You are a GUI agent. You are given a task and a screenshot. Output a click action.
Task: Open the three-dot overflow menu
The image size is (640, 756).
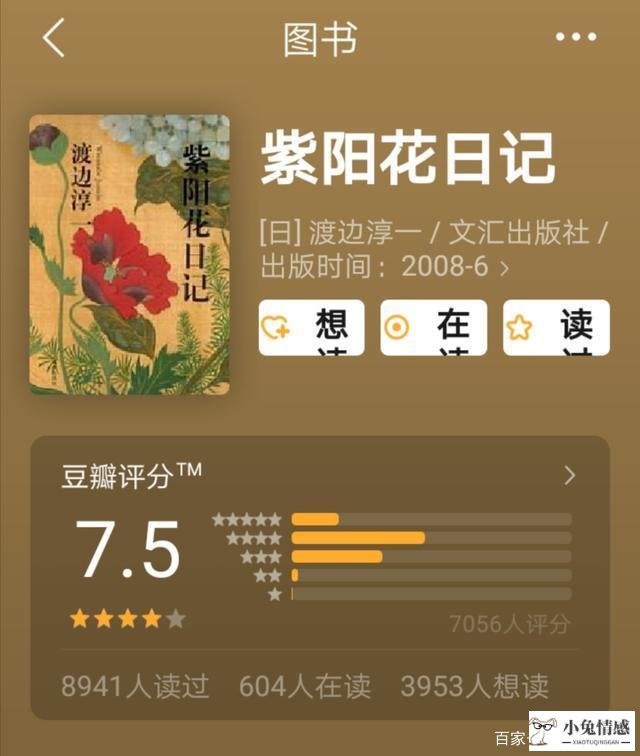coord(576,38)
